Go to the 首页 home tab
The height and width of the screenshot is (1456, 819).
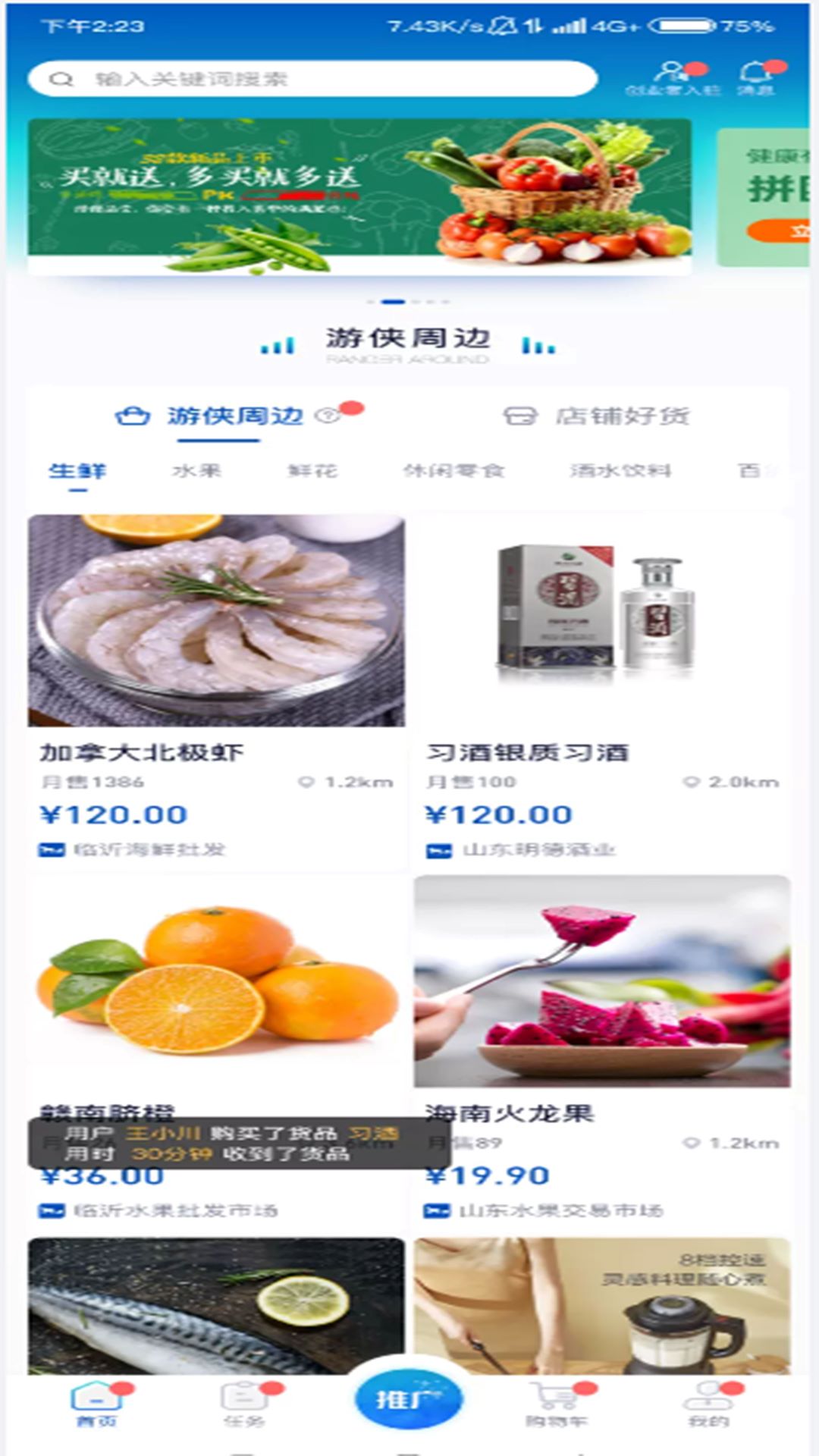click(x=96, y=1404)
